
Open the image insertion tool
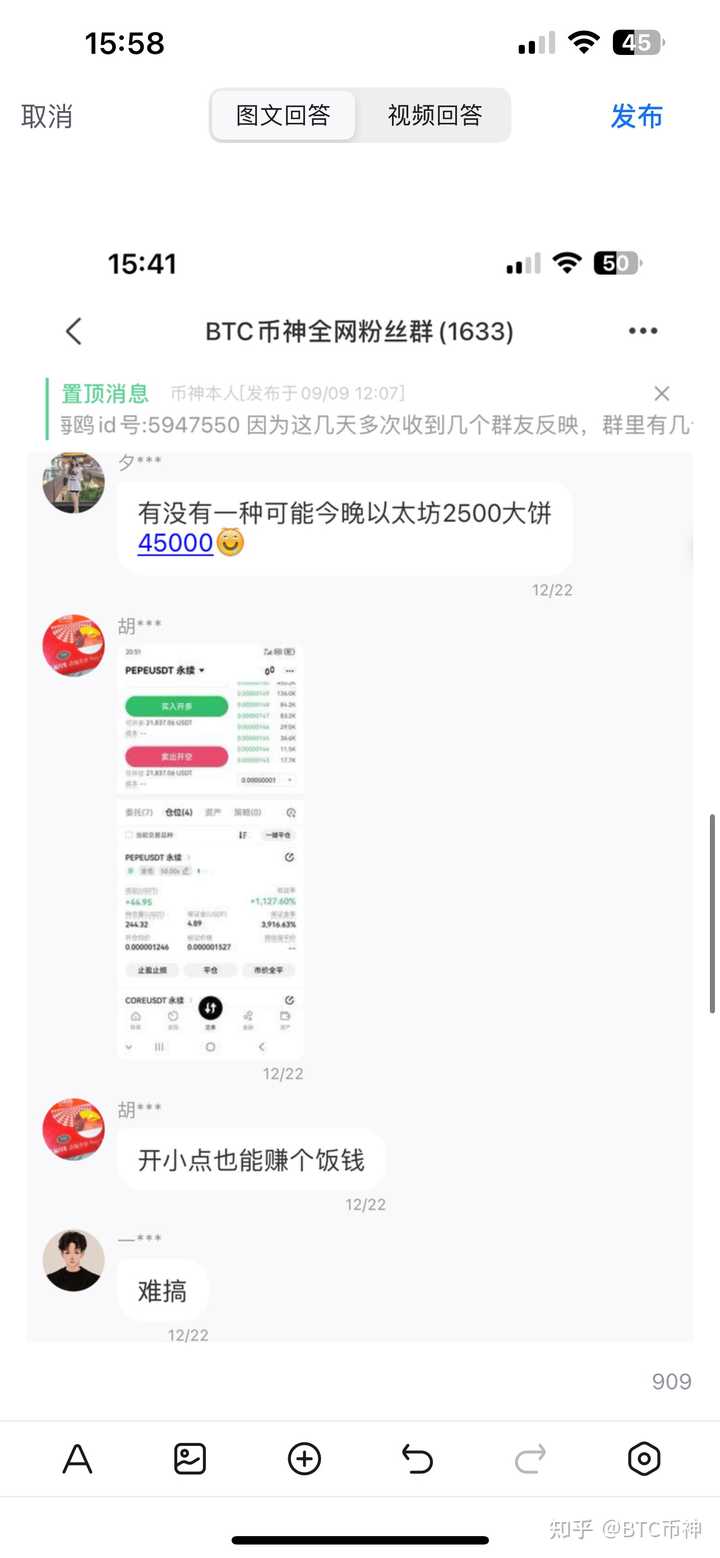190,1459
